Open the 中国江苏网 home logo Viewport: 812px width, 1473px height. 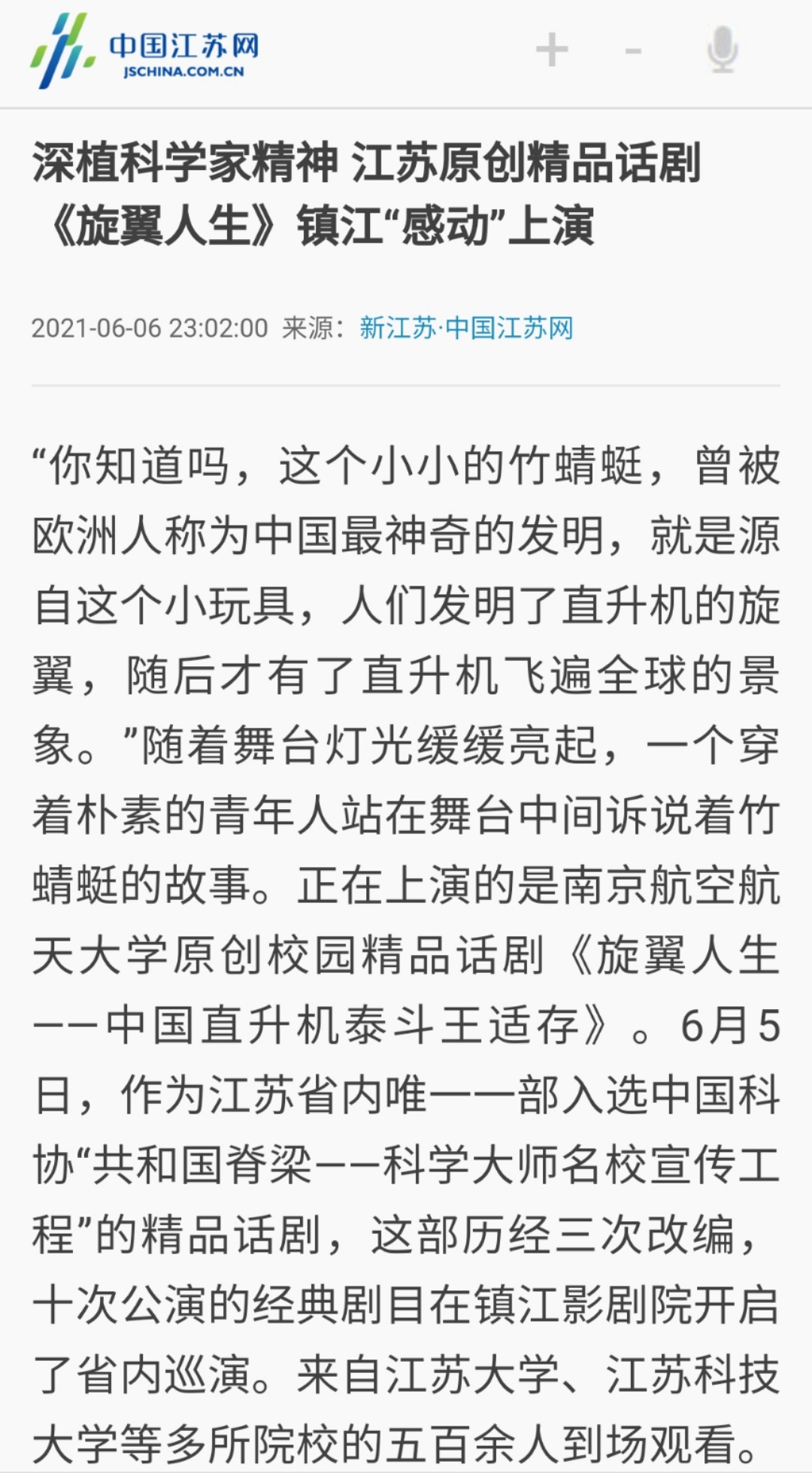[145, 51]
